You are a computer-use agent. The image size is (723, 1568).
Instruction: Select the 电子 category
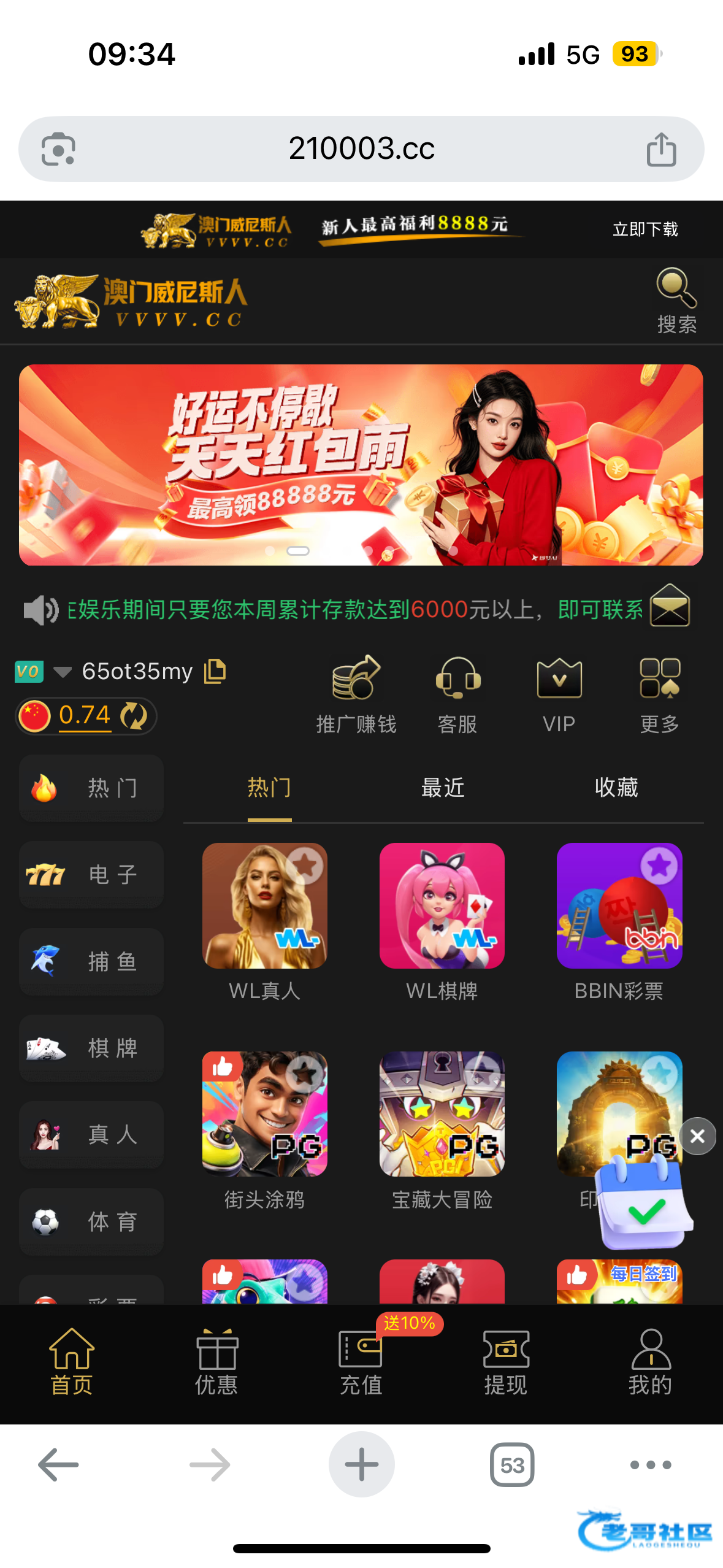tap(91, 875)
